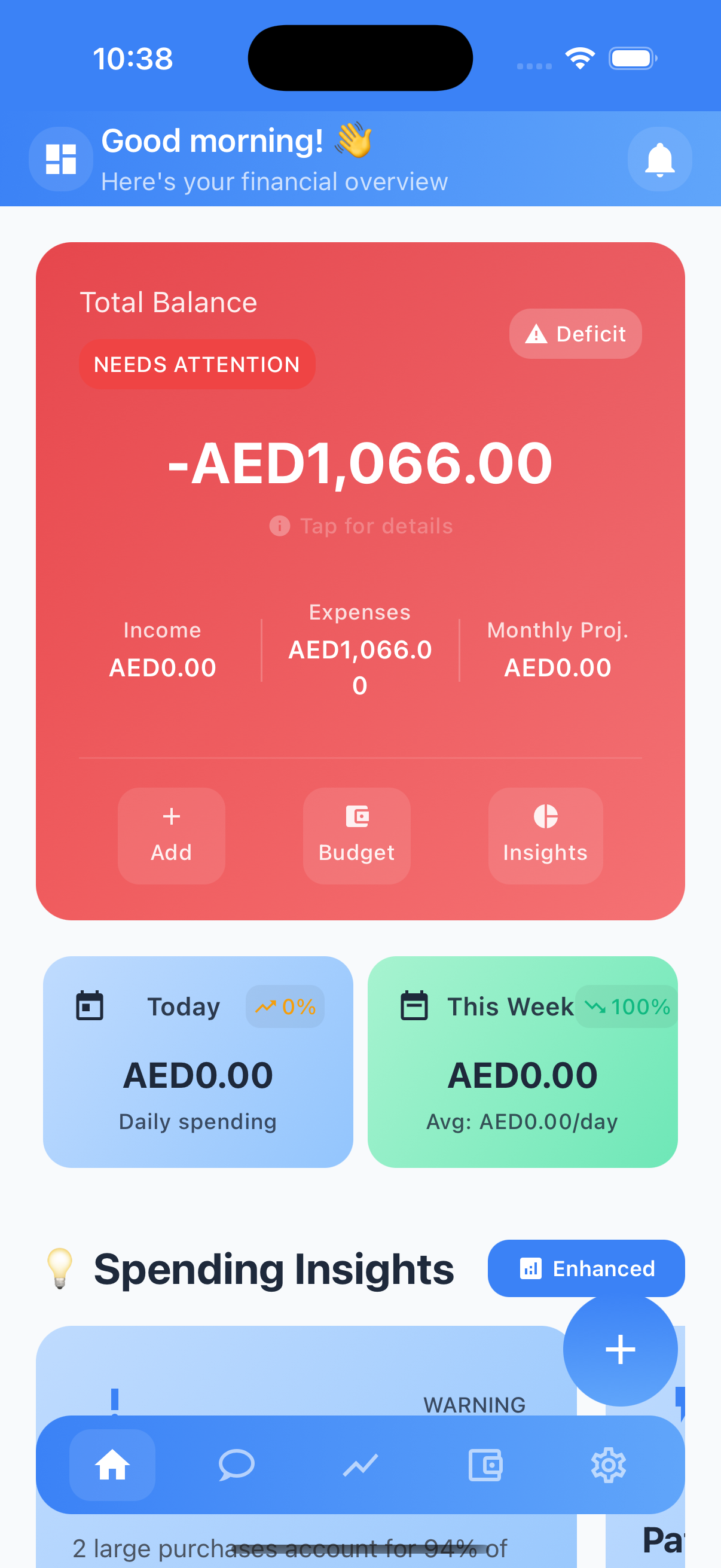The height and width of the screenshot is (1568, 721).
Task: Select the Home tab in bottom navigation
Action: point(113,1465)
